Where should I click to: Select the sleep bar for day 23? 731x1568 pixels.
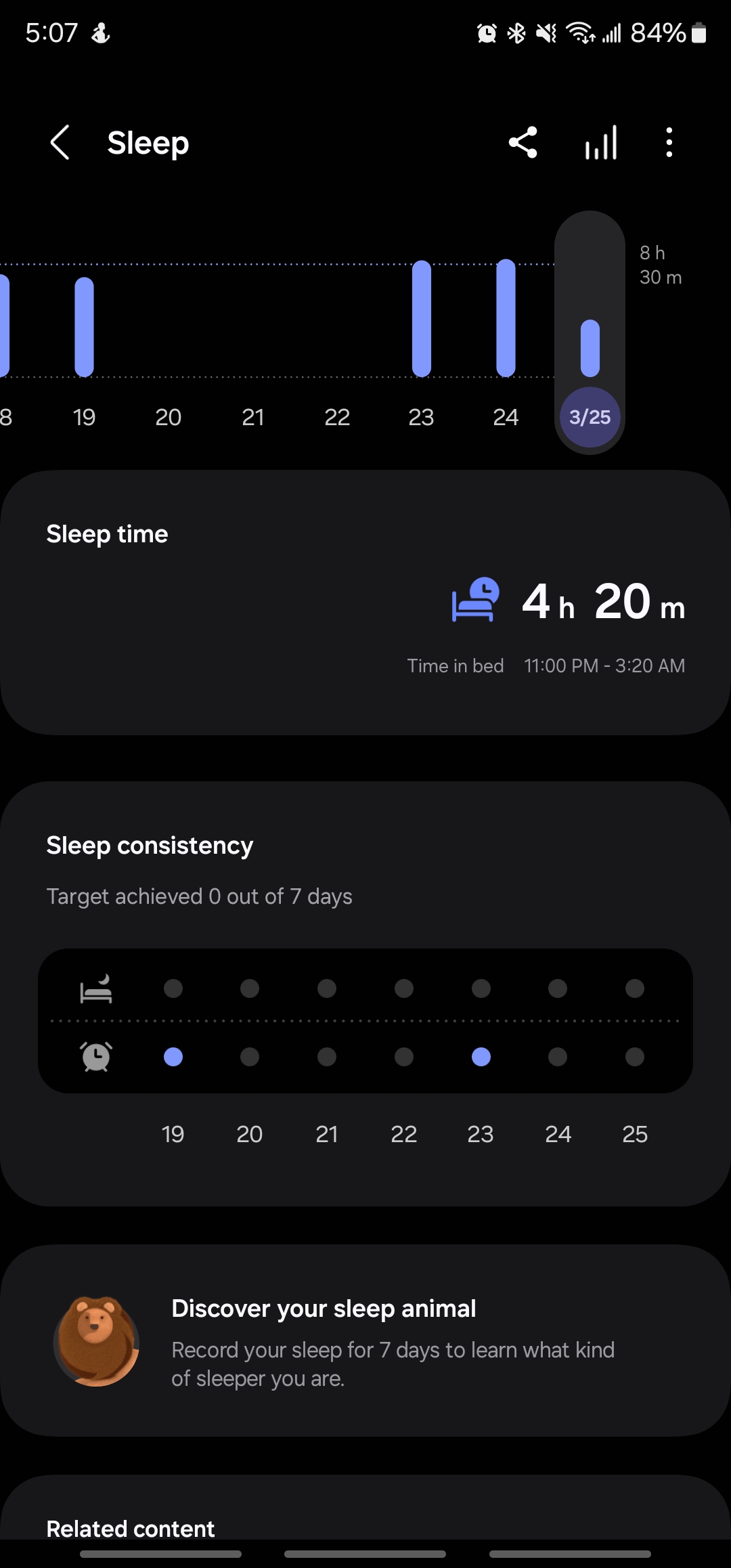(x=421, y=319)
